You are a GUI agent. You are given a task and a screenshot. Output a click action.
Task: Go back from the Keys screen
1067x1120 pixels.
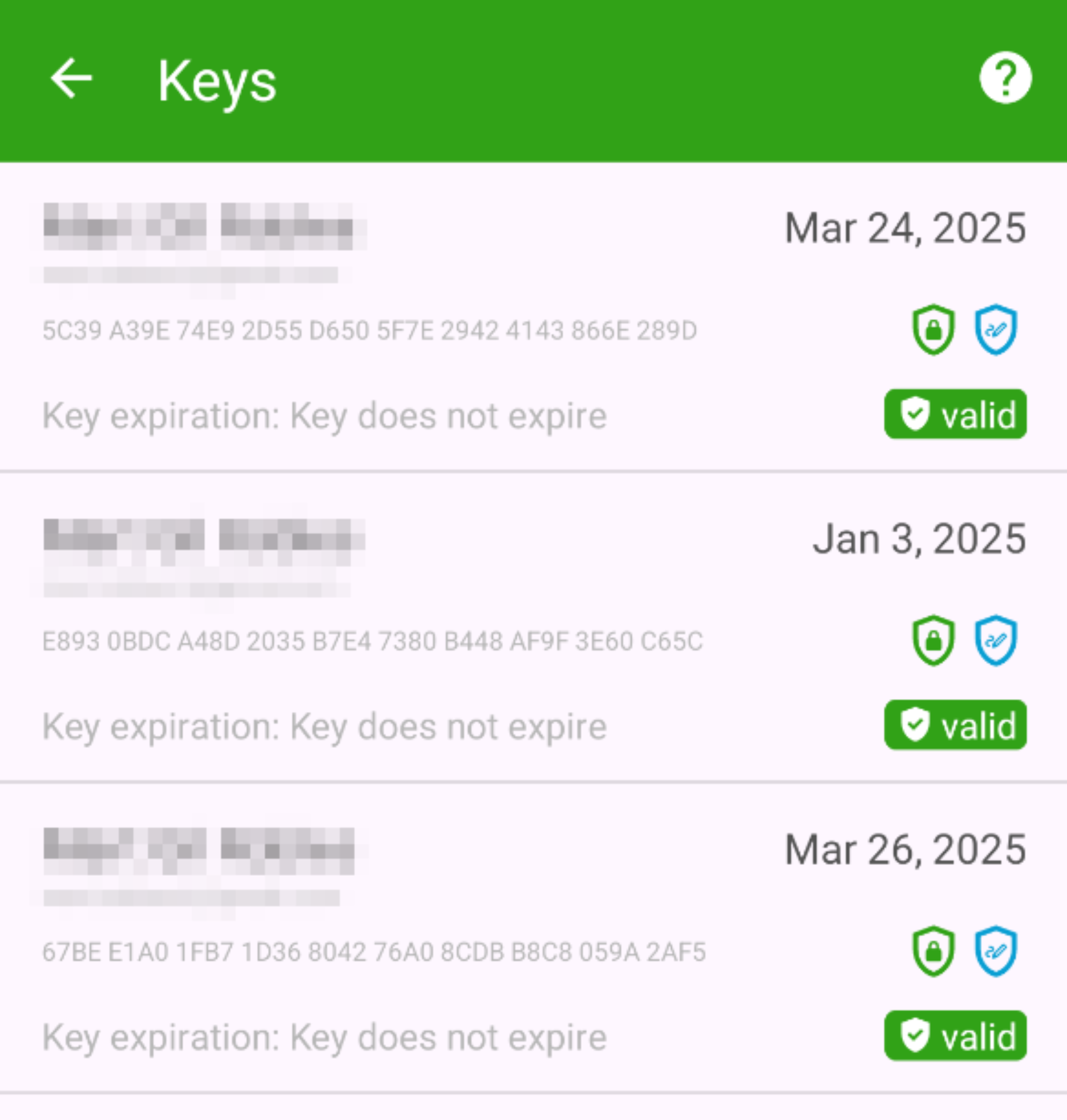pos(71,79)
